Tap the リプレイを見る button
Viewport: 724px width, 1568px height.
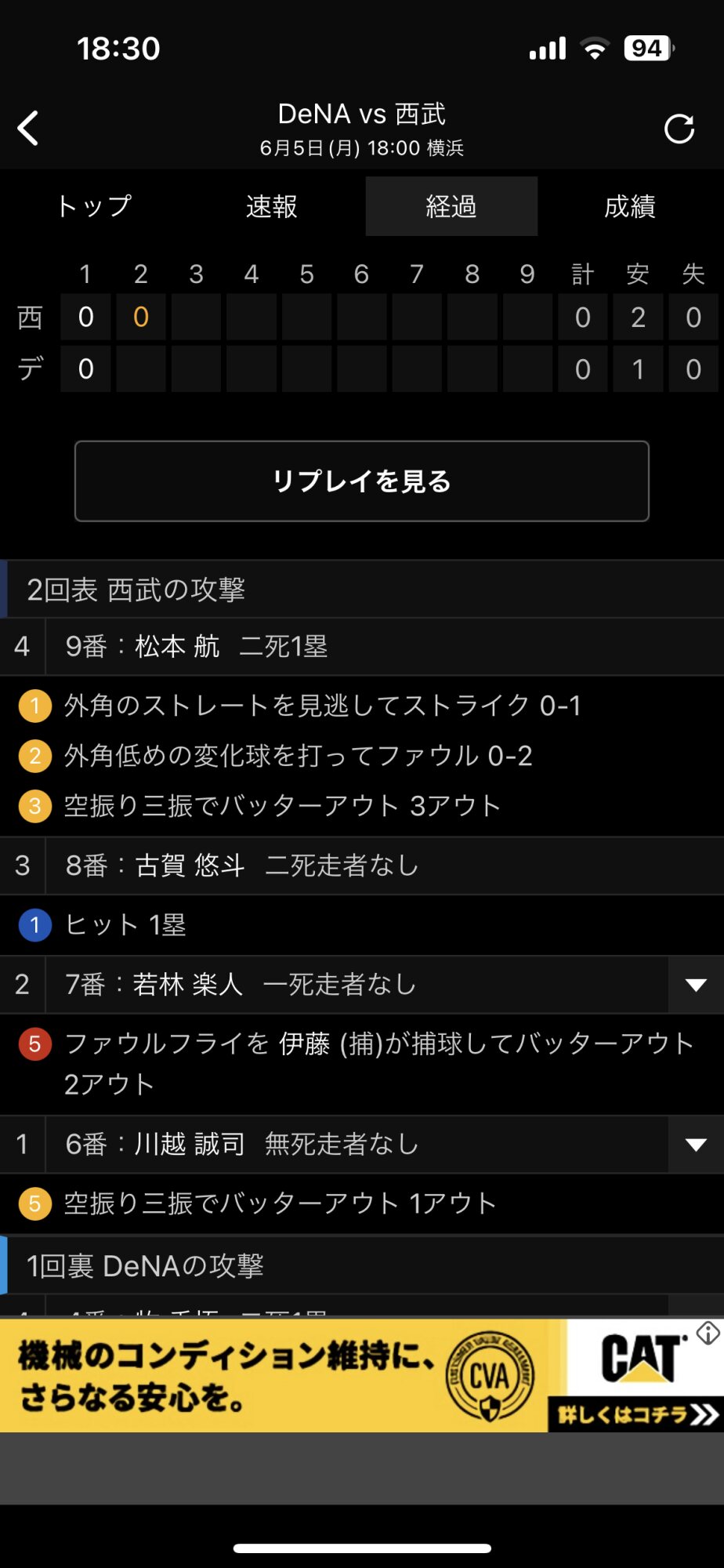point(362,481)
